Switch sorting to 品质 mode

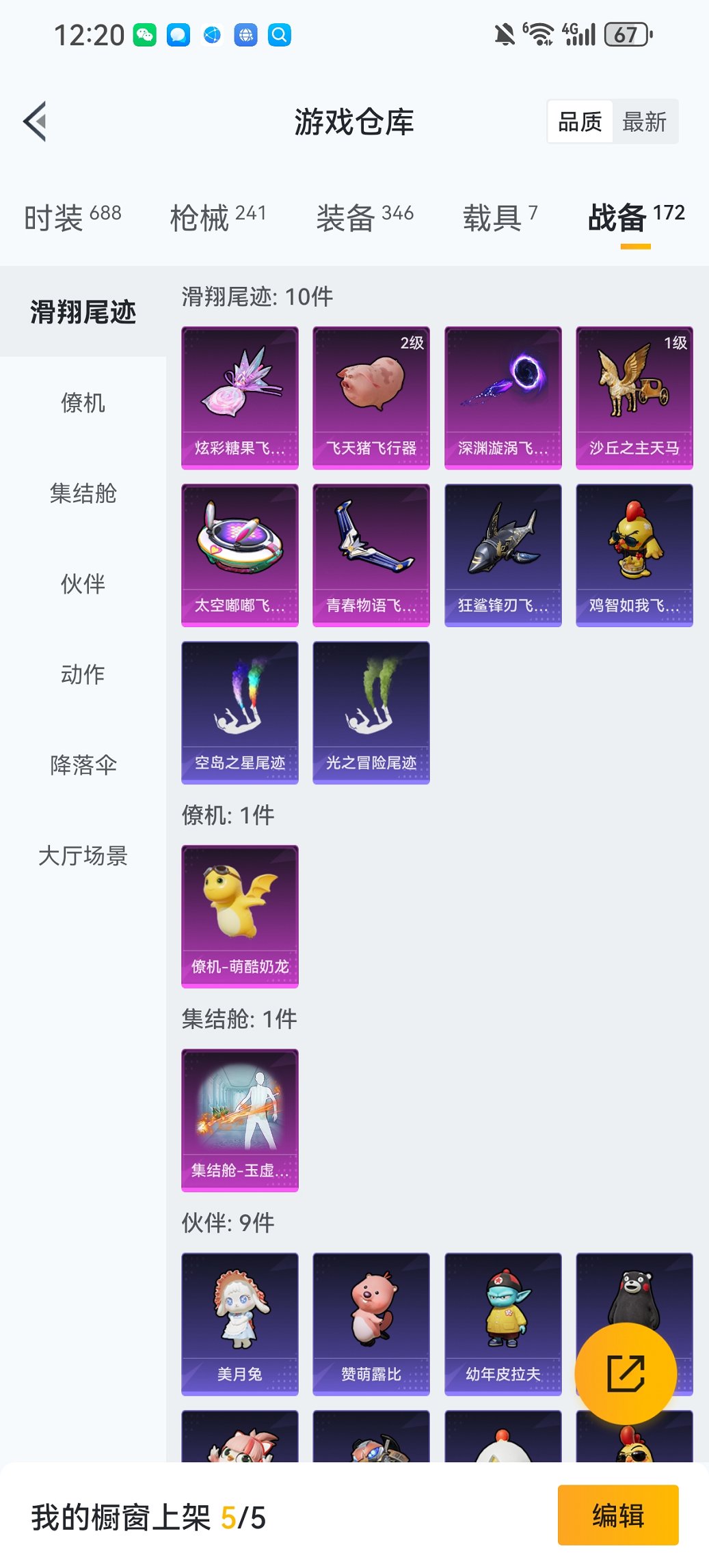[x=580, y=121]
